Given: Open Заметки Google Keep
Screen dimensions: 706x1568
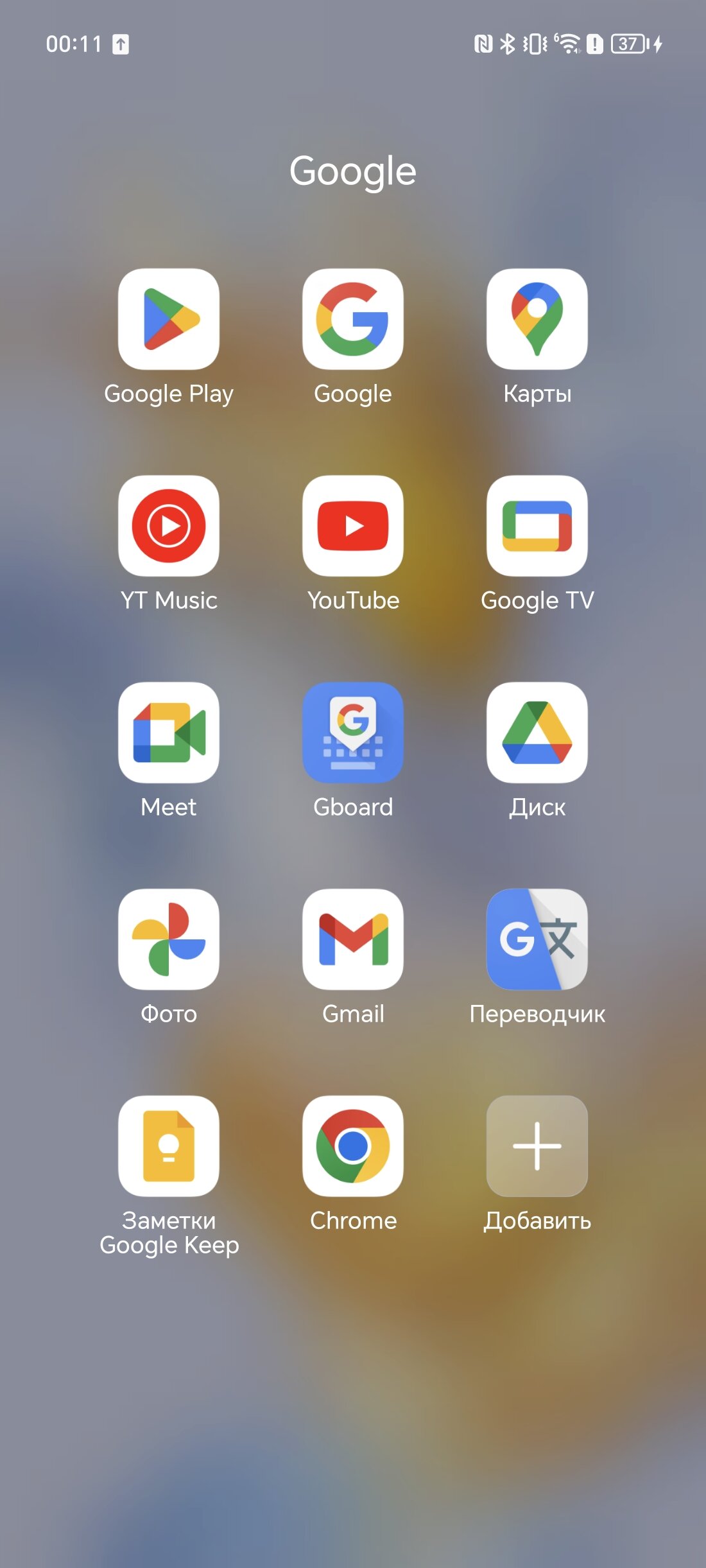Looking at the screenshot, I should (169, 1146).
